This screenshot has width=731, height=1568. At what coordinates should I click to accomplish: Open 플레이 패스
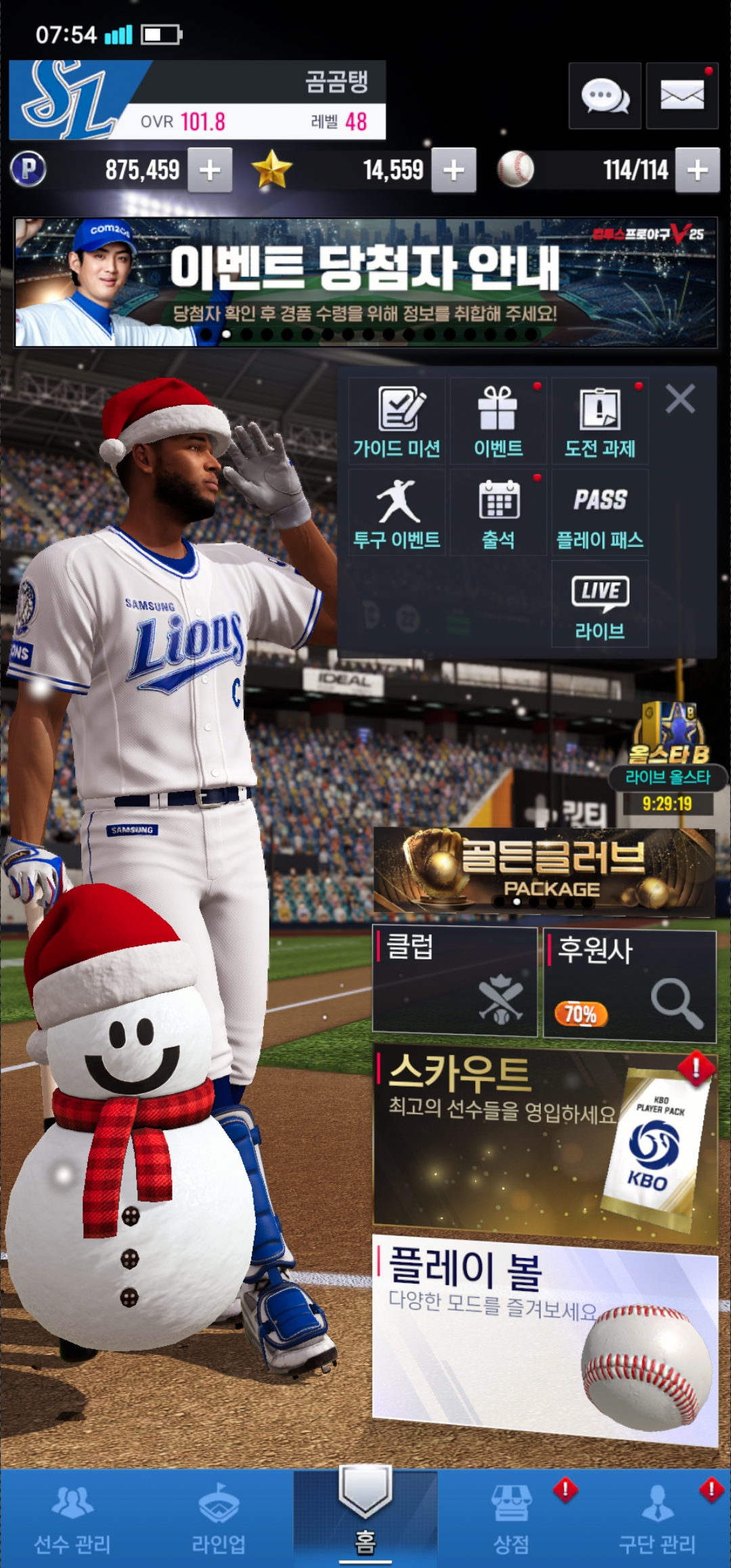(600, 513)
